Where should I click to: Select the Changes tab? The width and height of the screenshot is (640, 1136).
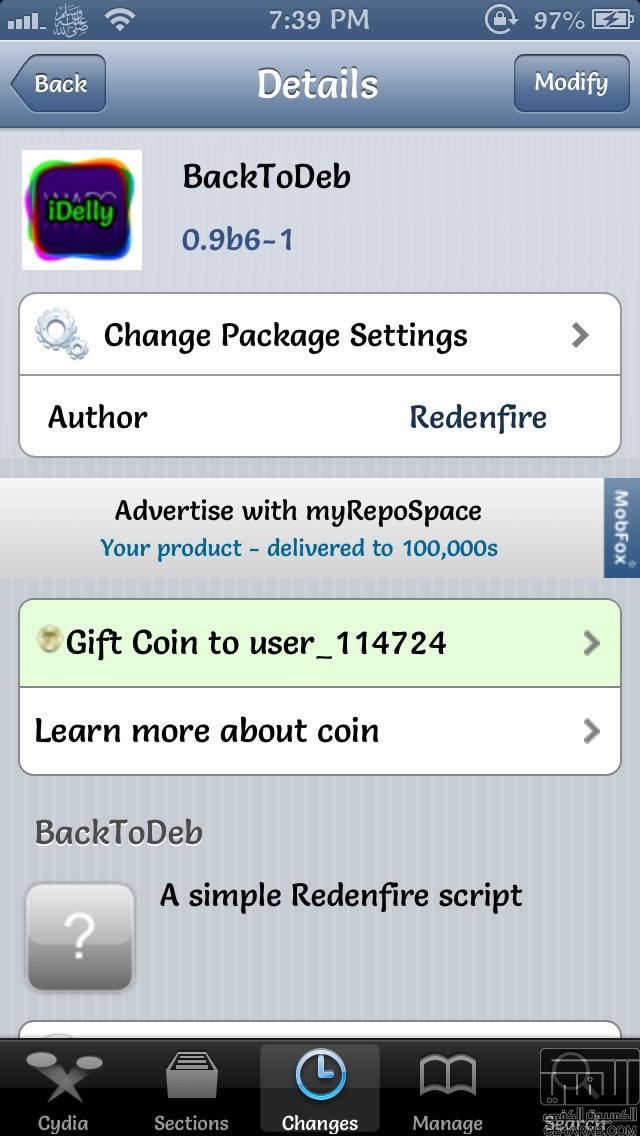320,1089
